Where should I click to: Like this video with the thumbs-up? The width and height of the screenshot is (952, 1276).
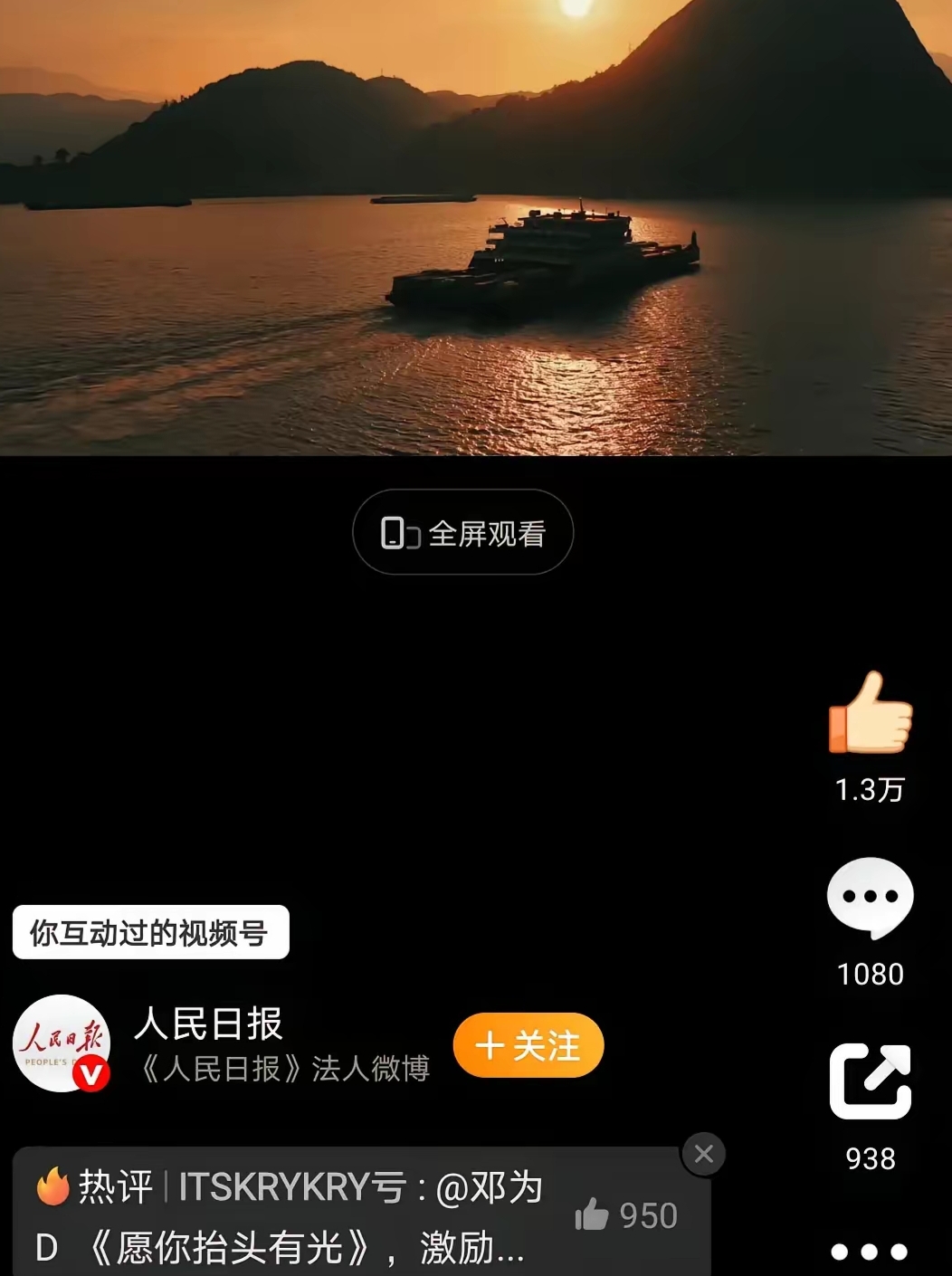tap(870, 713)
